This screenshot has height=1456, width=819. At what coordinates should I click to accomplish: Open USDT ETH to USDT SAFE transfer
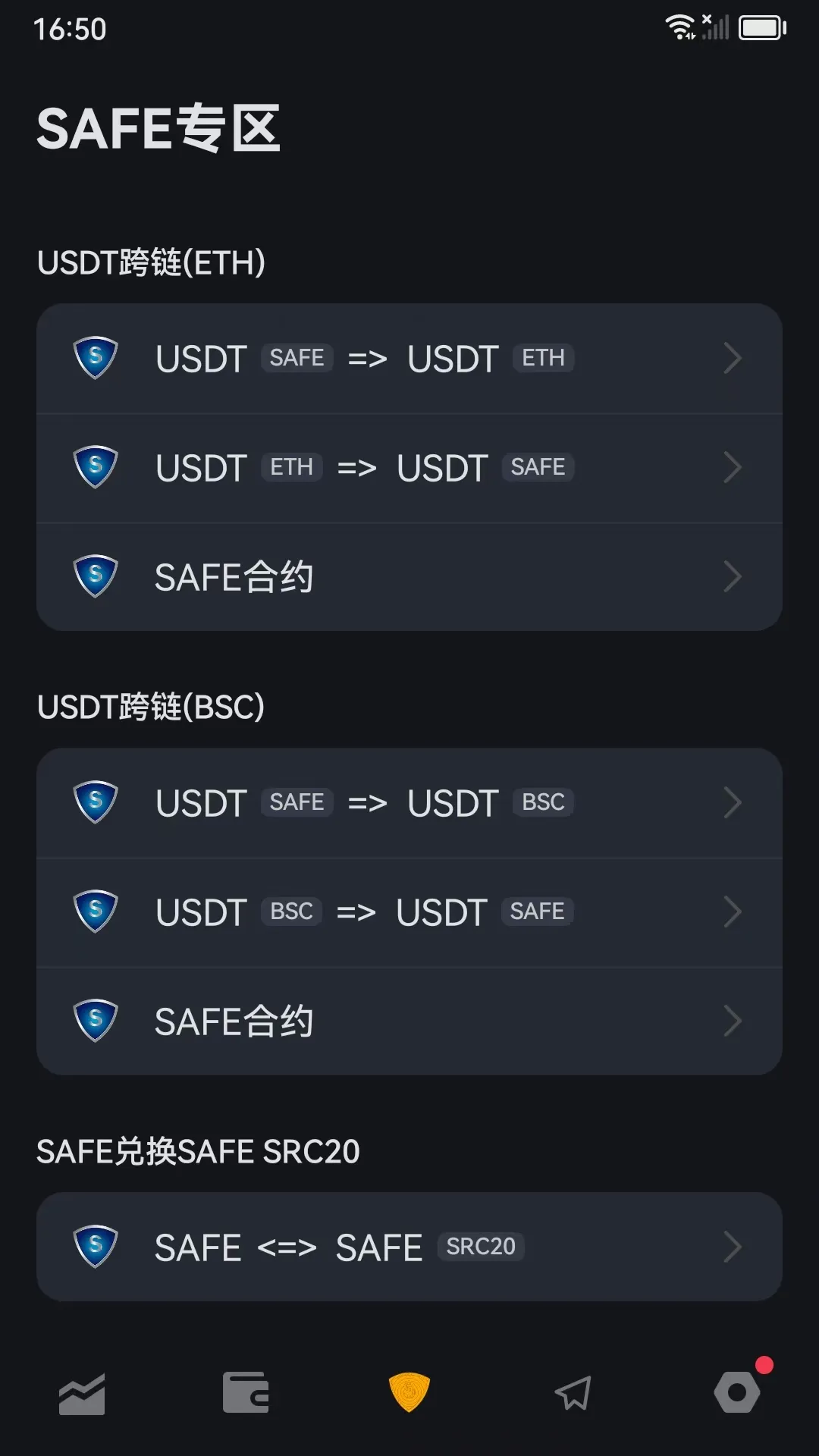pos(409,468)
